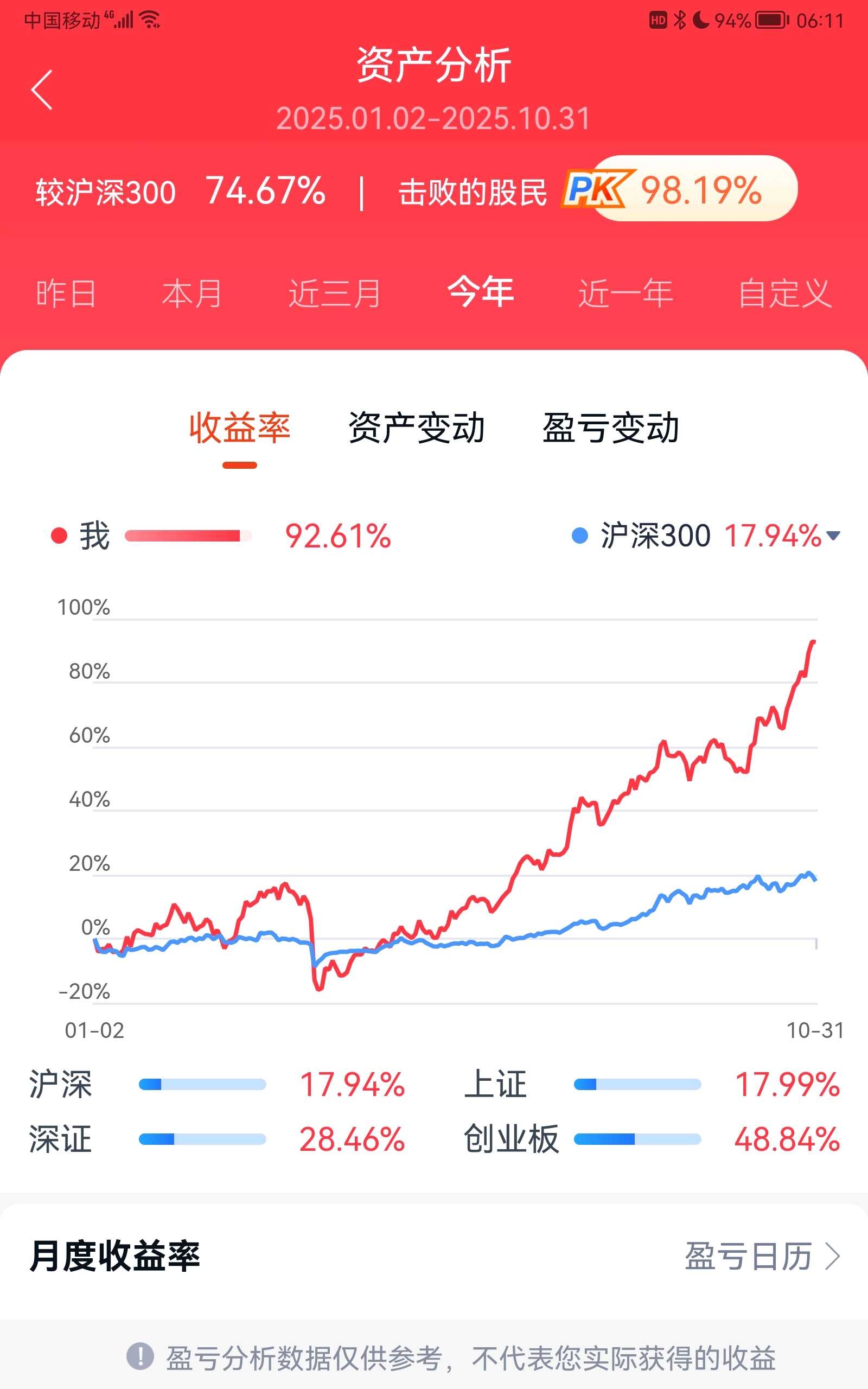Go back using the top-left arrow
Viewport: 868px width, 1389px height.
(42, 90)
